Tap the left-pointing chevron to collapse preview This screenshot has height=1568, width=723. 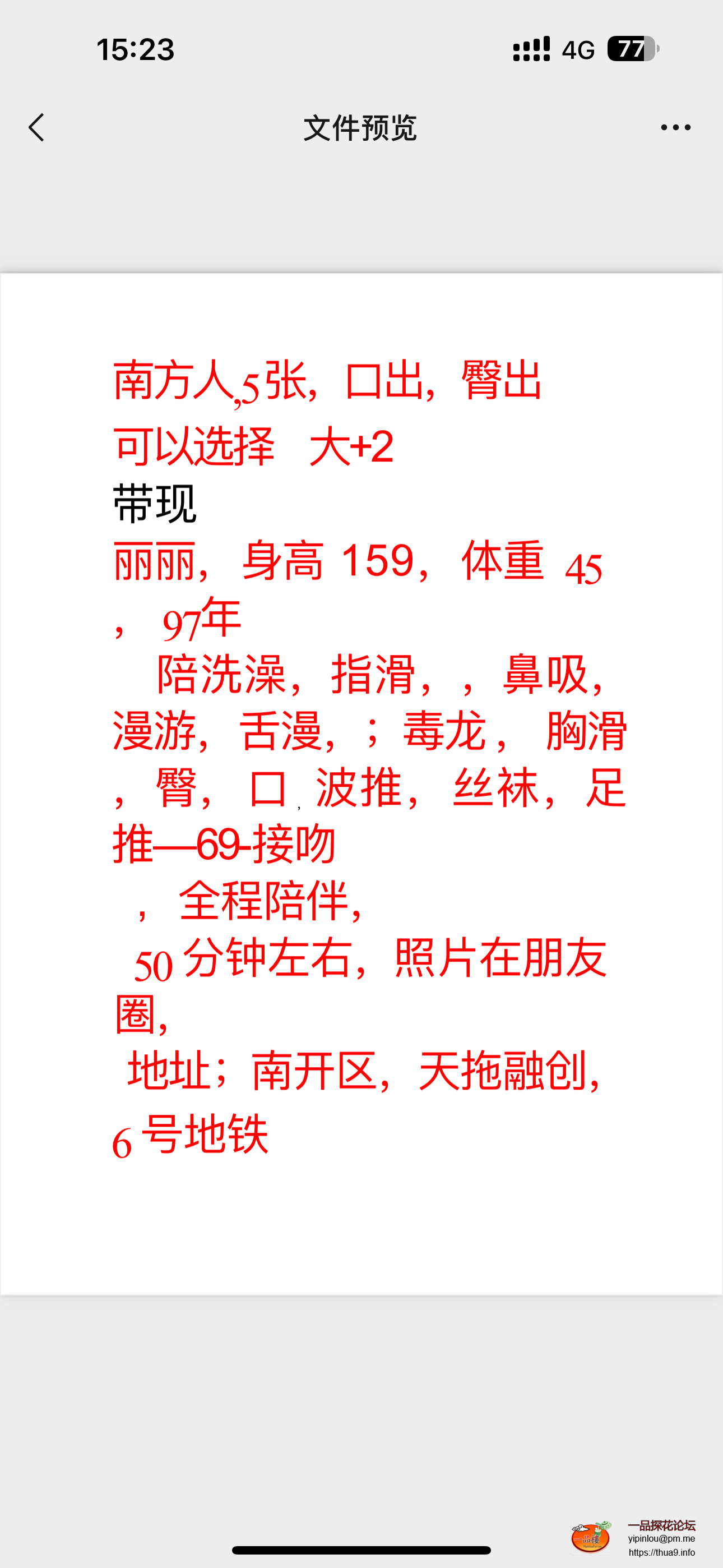[36, 127]
